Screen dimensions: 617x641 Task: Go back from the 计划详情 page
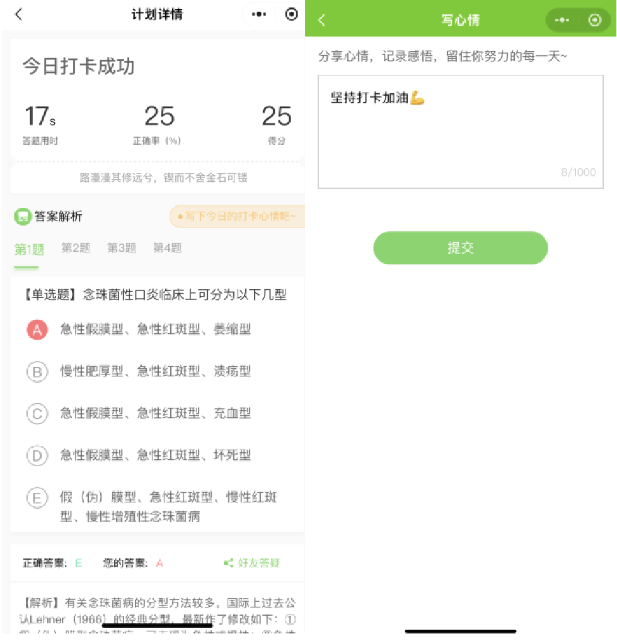click(x=18, y=15)
